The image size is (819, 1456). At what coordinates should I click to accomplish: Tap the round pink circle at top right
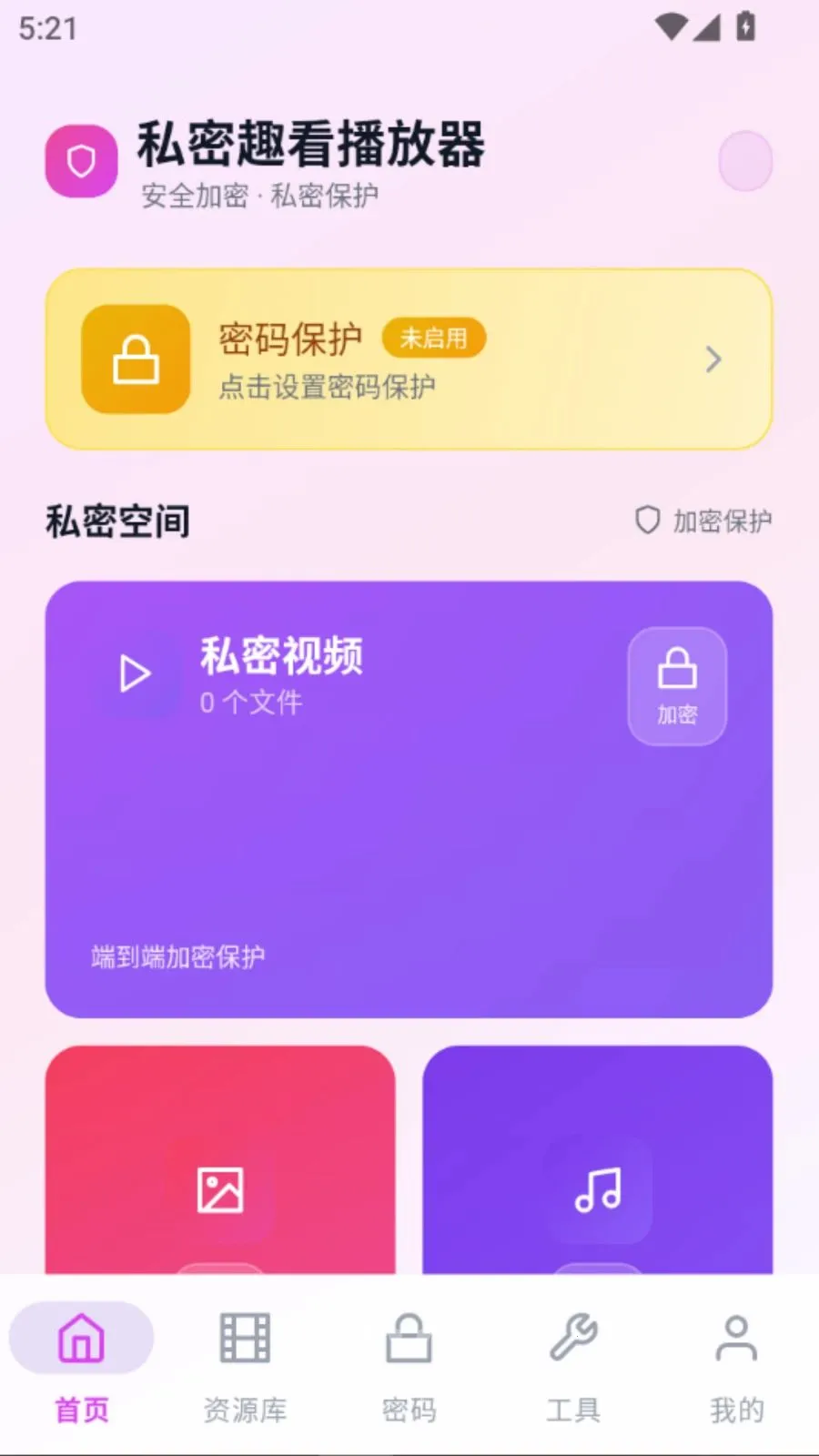pyautogui.click(x=745, y=160)
